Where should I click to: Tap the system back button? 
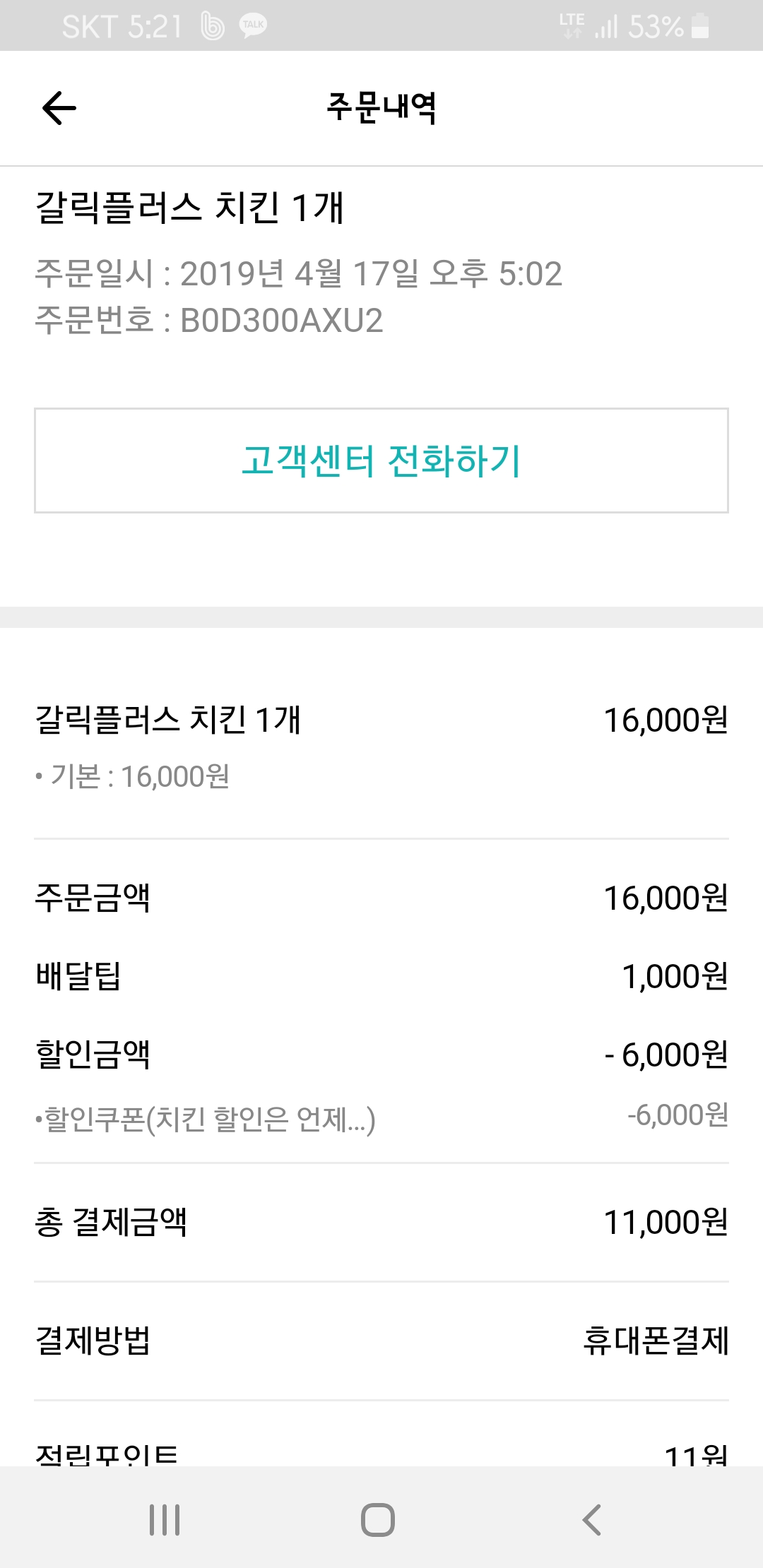point(592,1519)
